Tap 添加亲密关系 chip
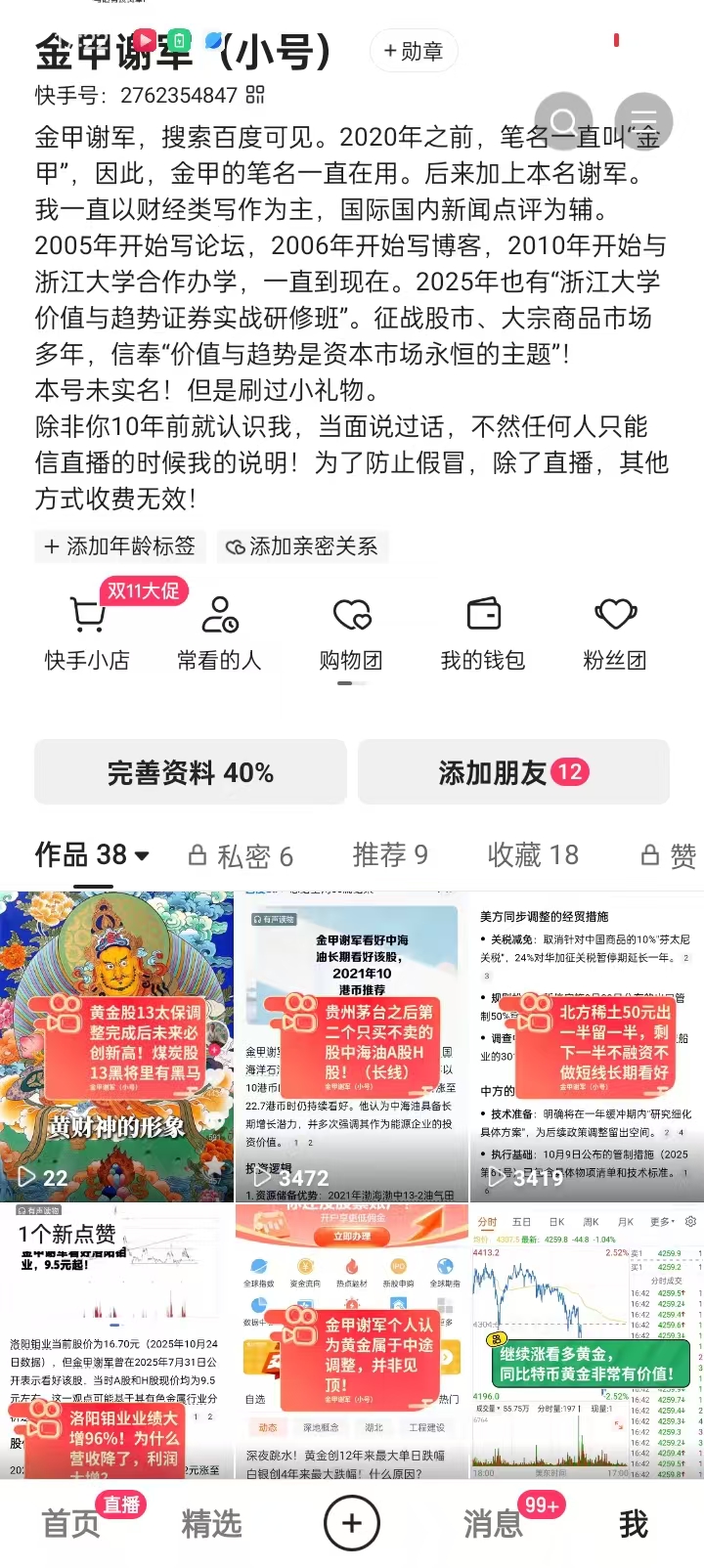Image resolution: width=704 pixels, height=1568 pixels. coord(302,546)
